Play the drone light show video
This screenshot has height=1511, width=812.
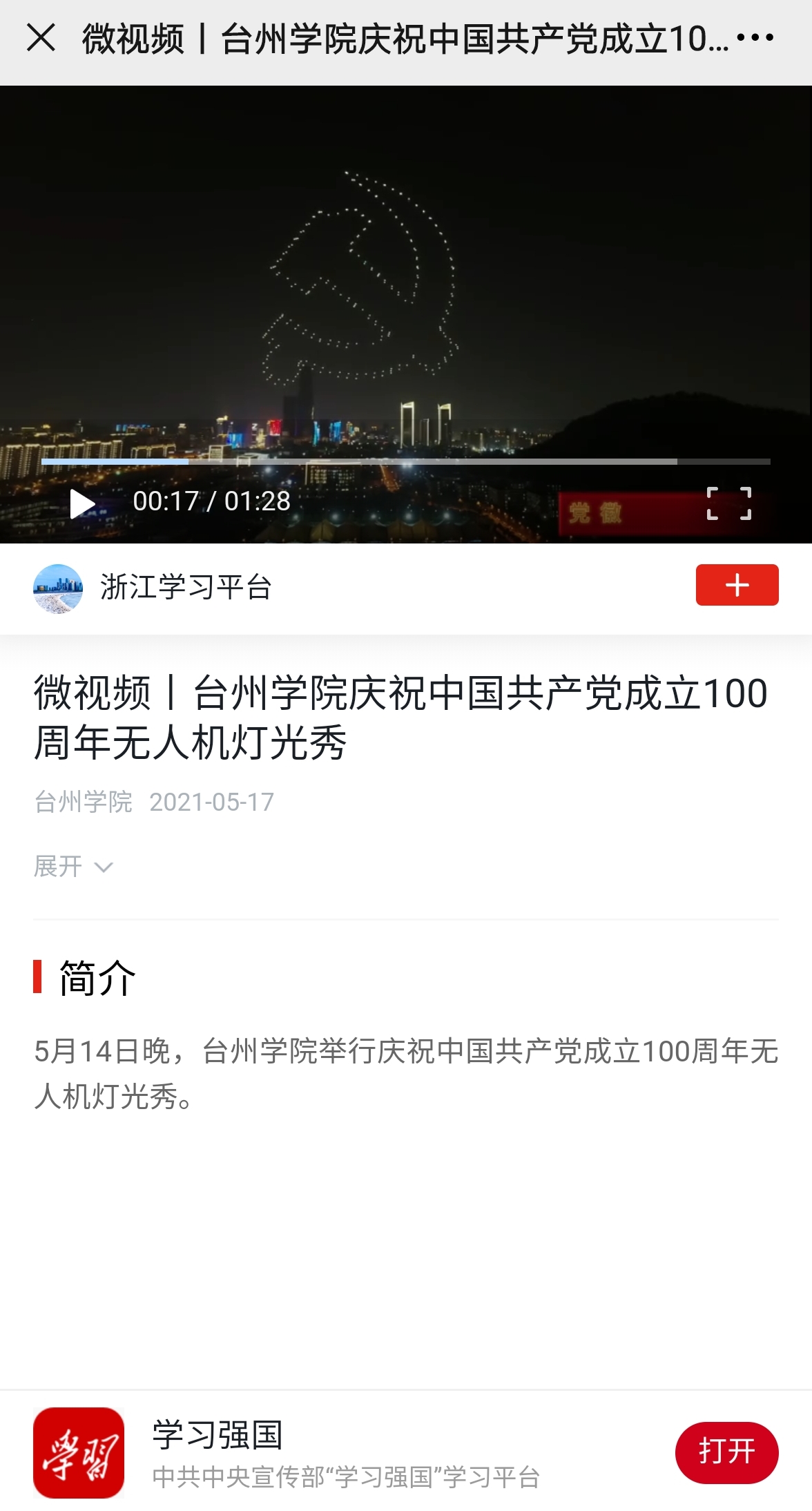click(x=82, y=503)
